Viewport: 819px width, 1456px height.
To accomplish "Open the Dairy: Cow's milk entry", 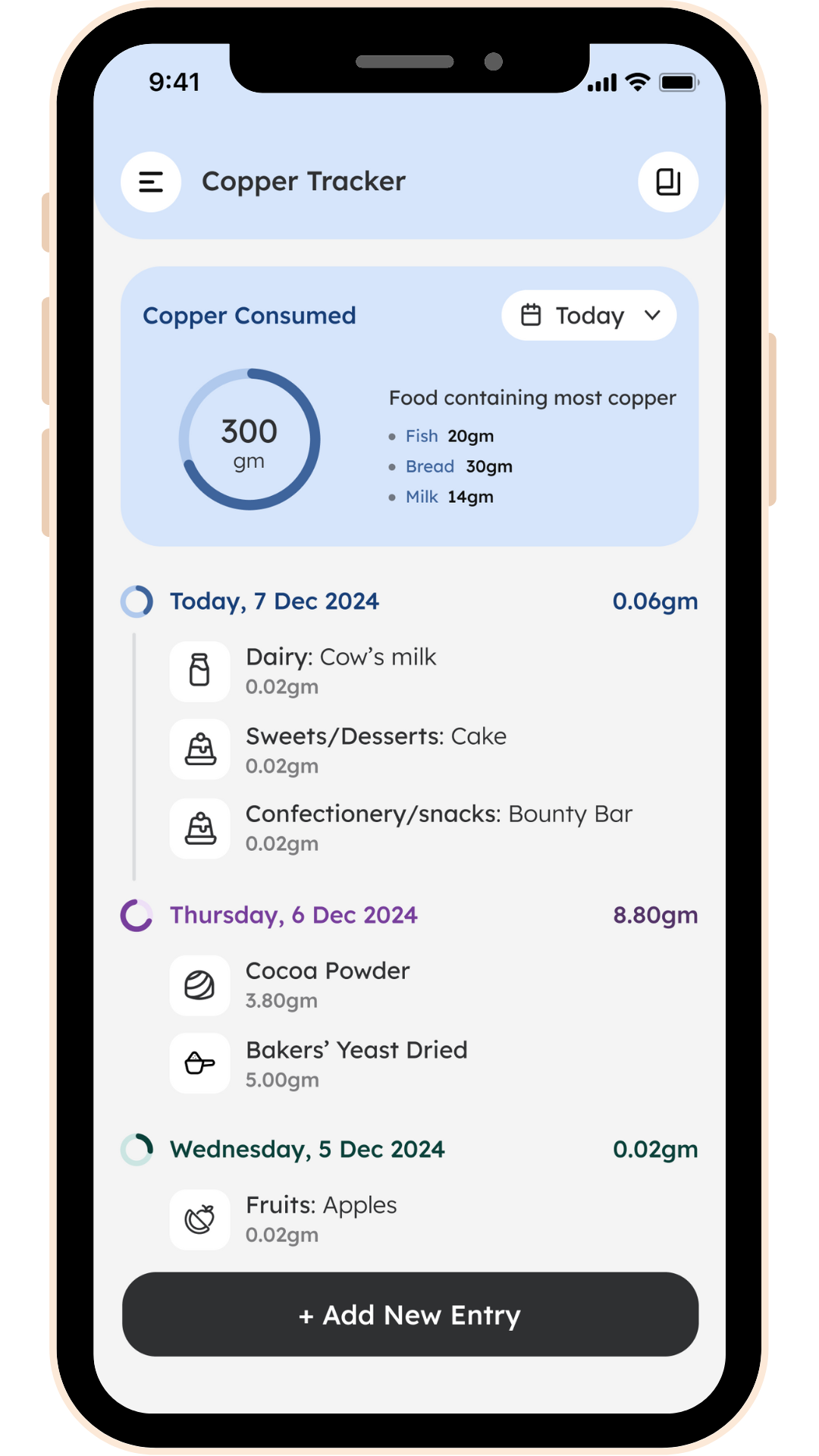I will click(x=340, y=671).
